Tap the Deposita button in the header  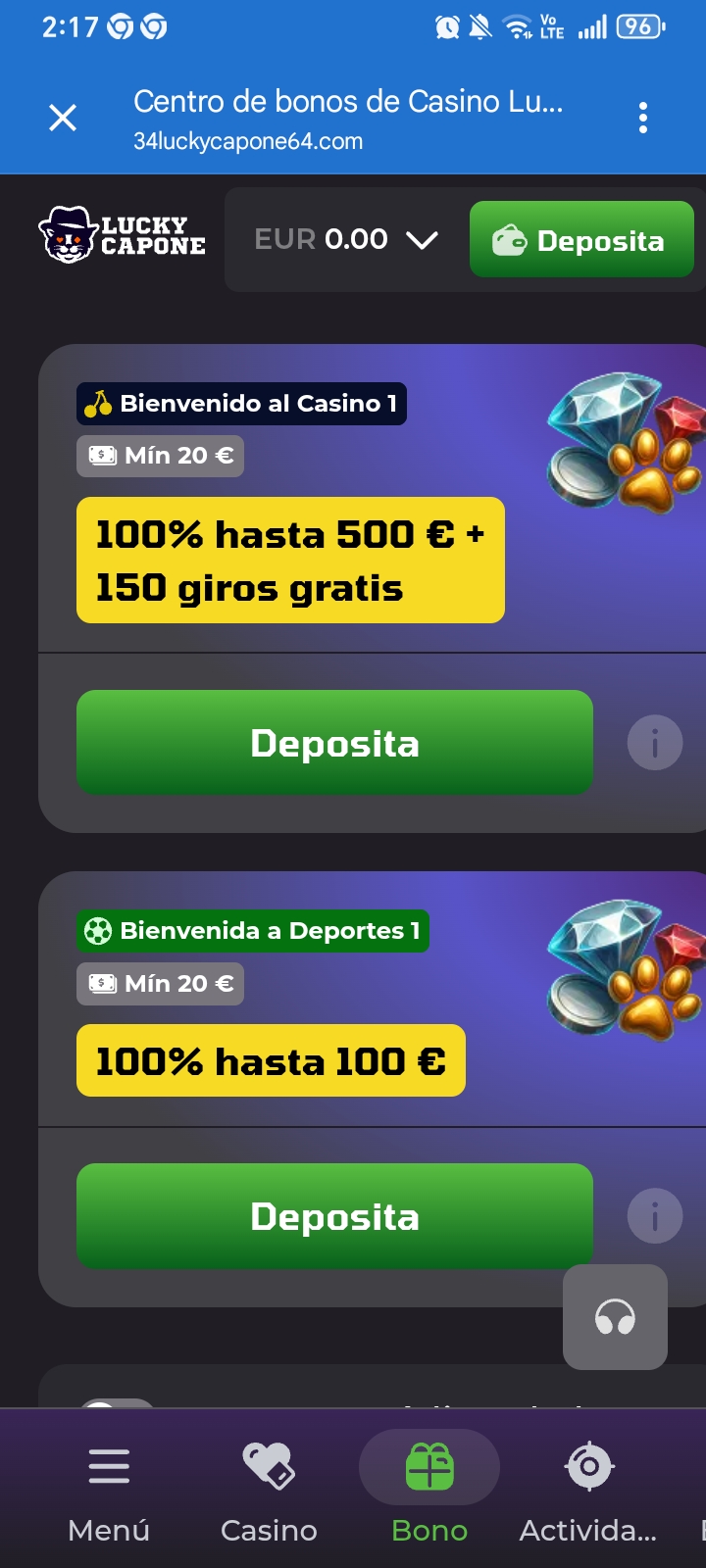[x=581, y=240]
